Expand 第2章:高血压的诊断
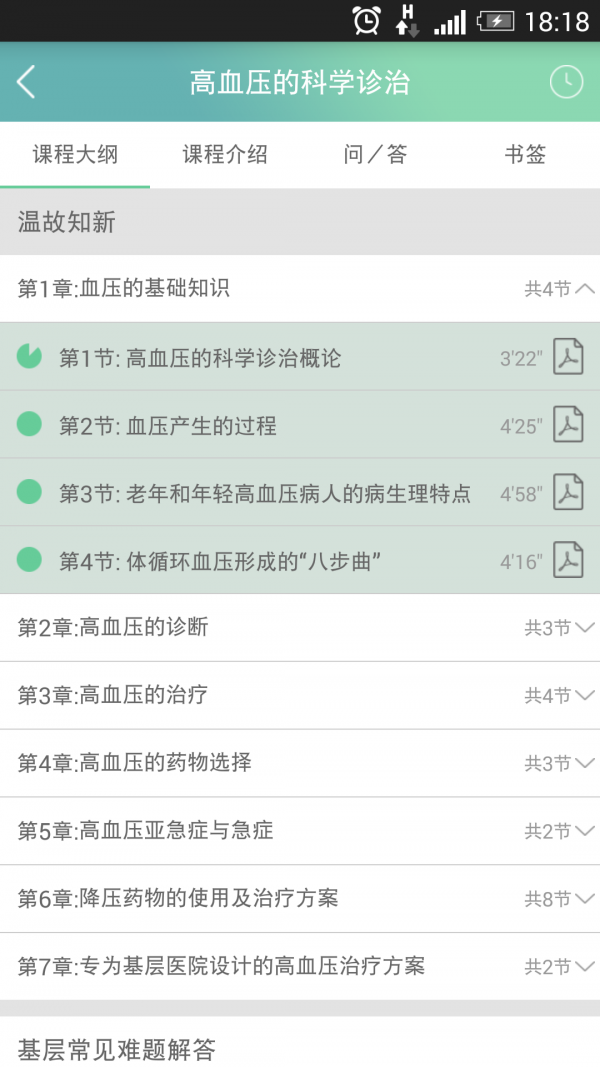The height and width of the screenshot is (1067, 600). click(x=300, y=628)
